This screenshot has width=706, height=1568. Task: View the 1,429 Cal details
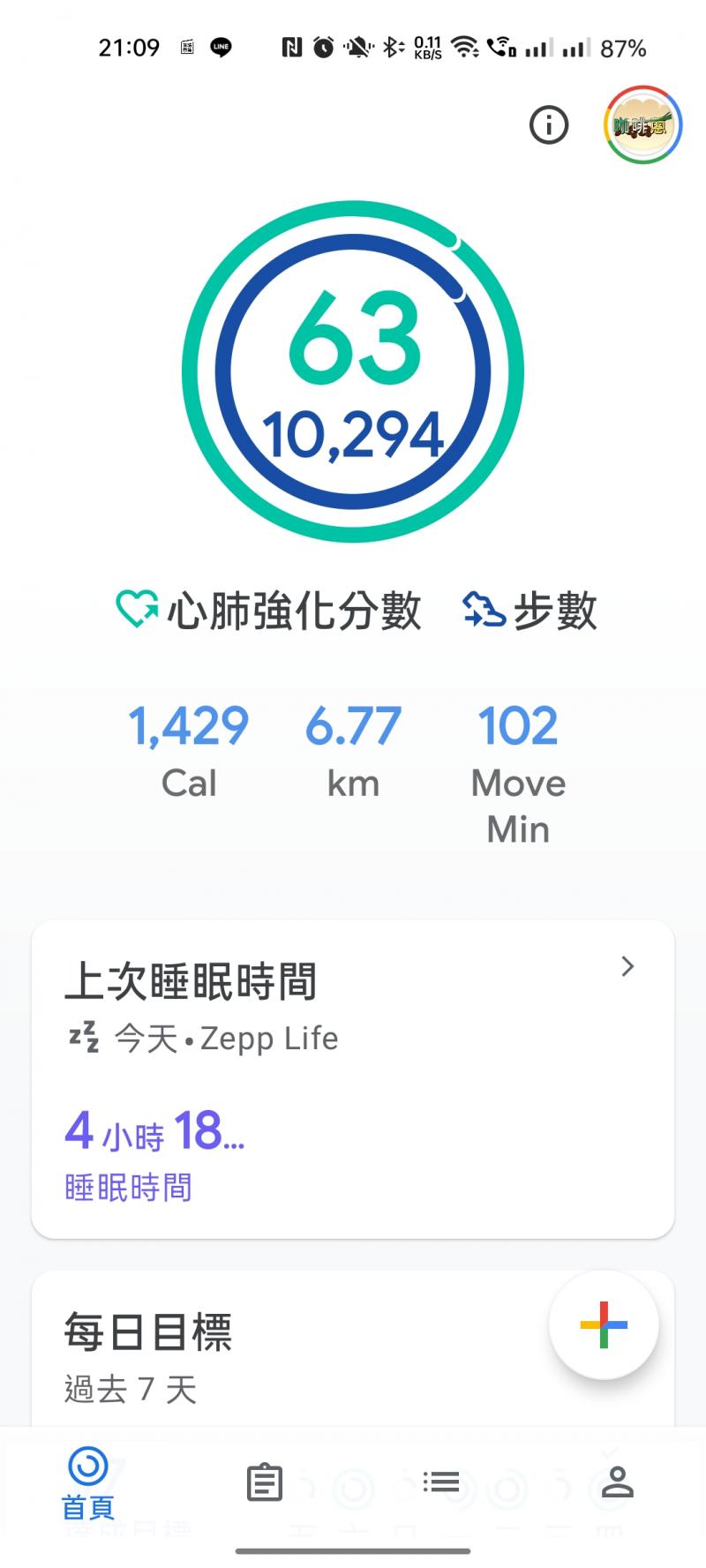(189, 750)
